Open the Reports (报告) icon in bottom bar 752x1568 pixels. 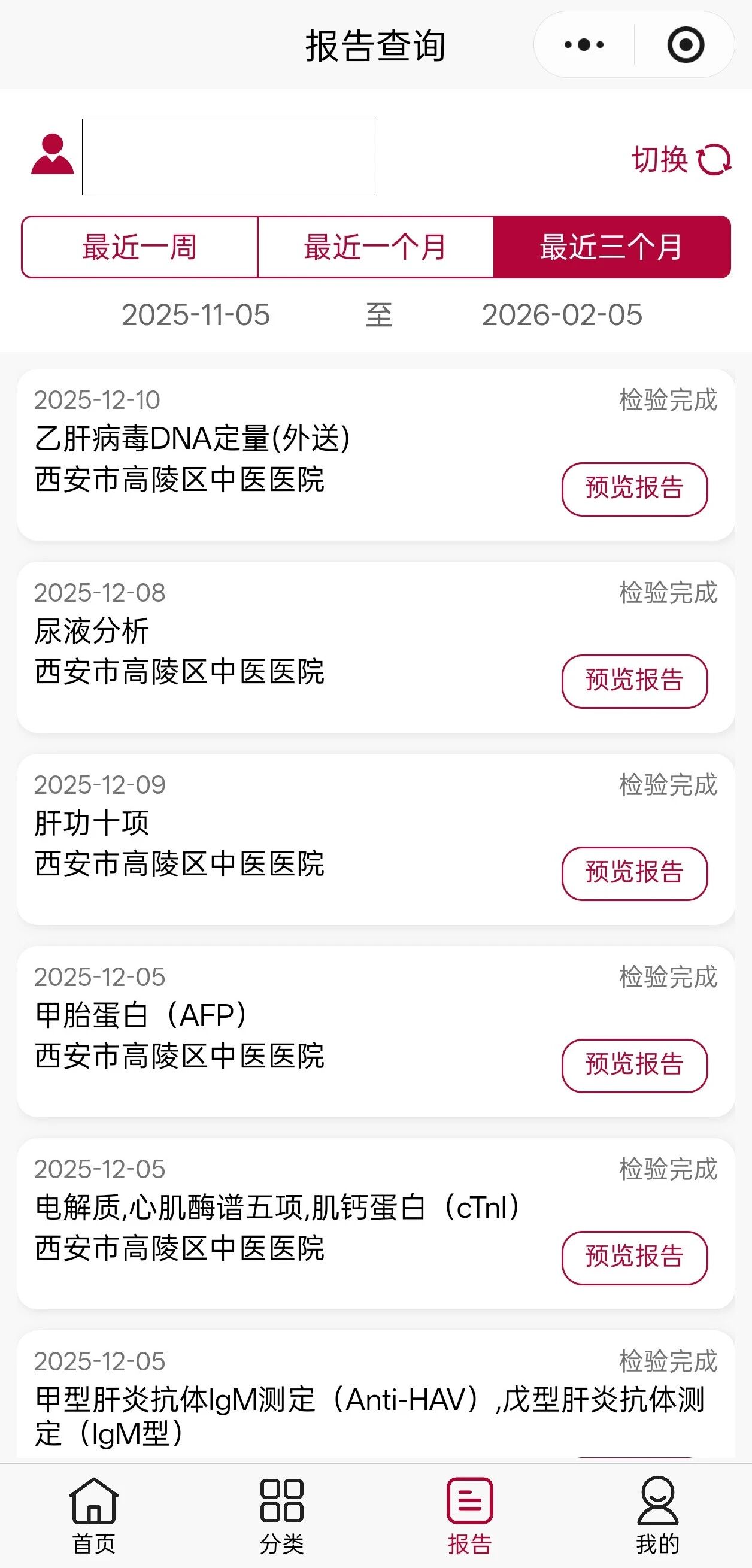point(470,1509)
